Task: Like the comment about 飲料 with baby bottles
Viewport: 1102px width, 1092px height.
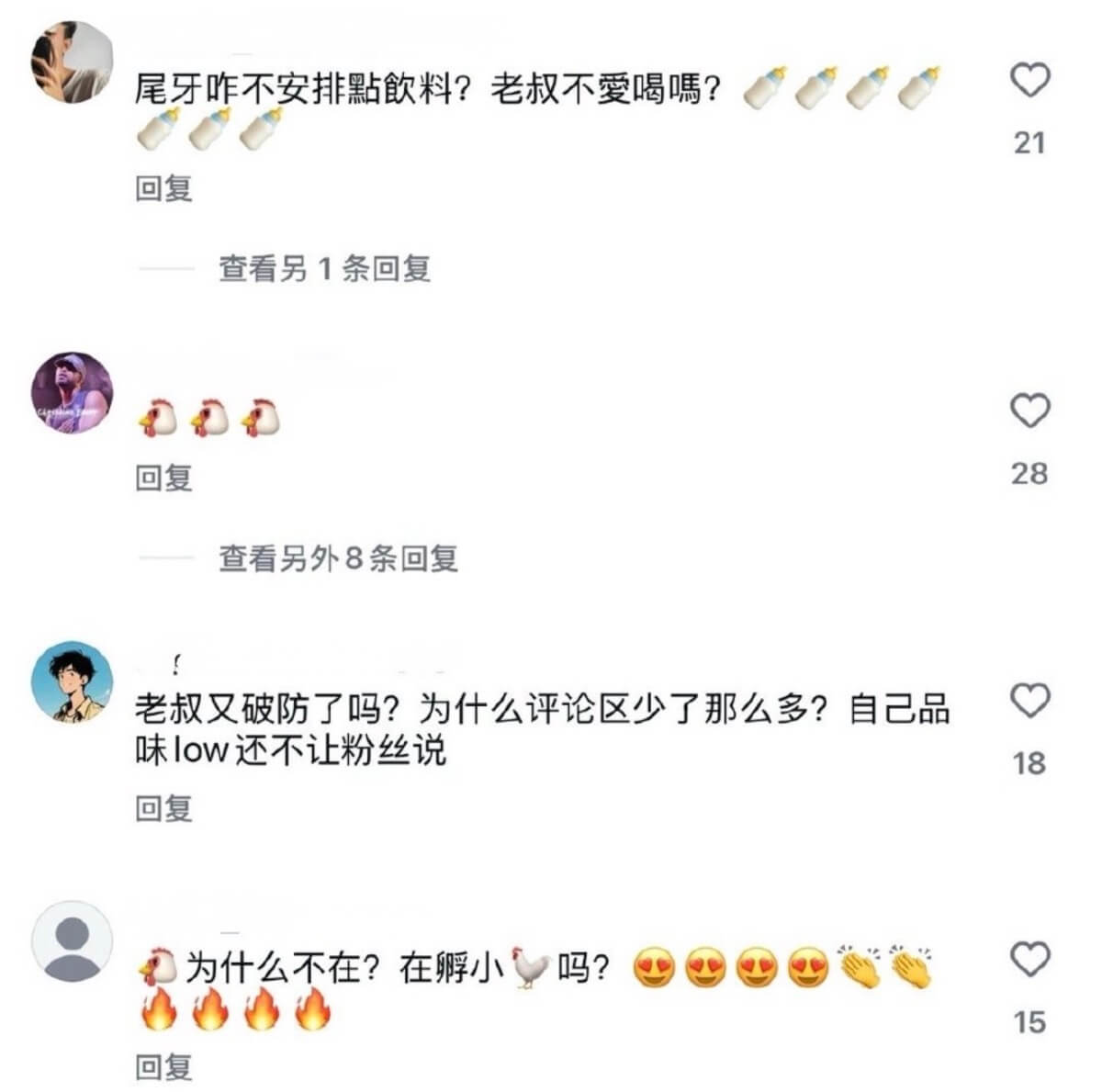Action: click(1029, 81)
